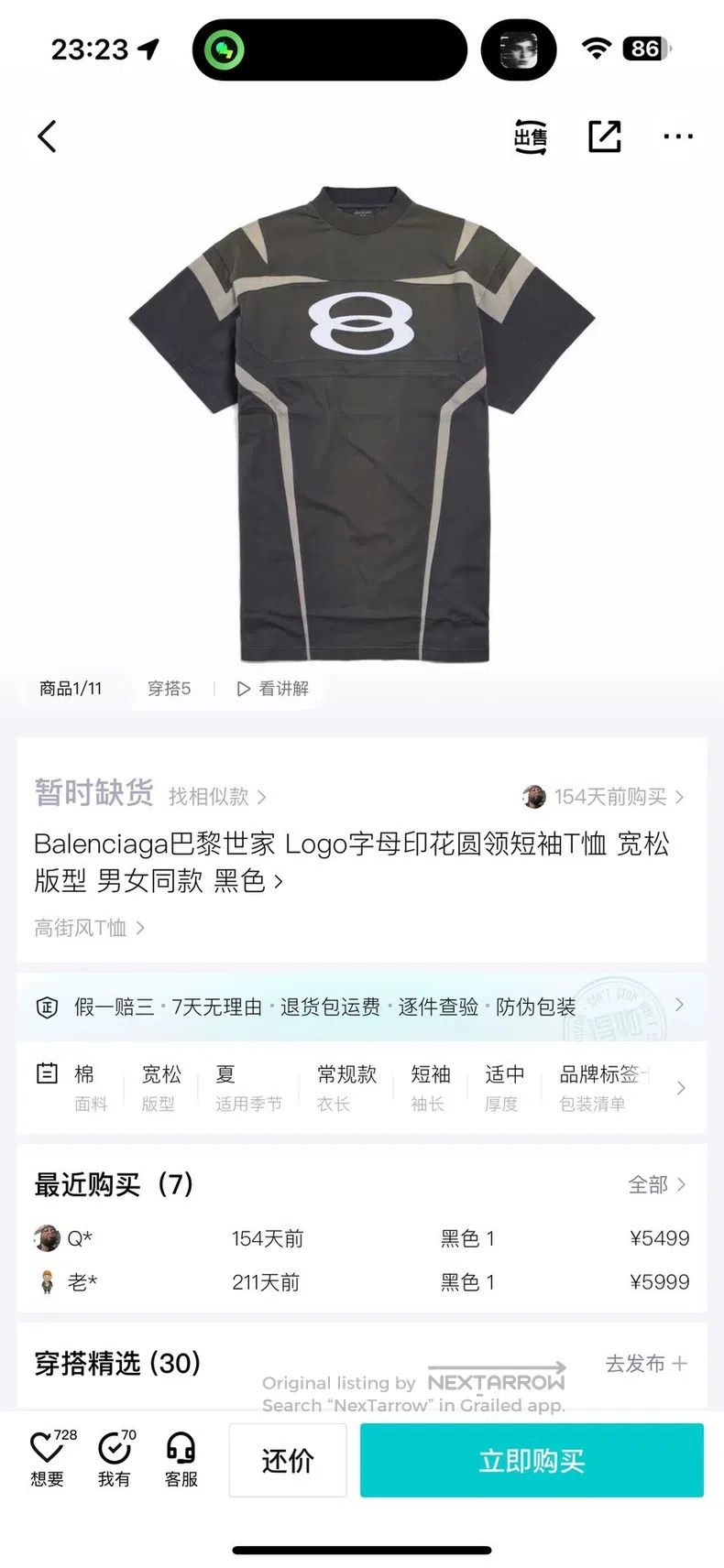Contact 客服 customer service
The width and height of the screenshot is (724, 1568).
[181, 1458]
